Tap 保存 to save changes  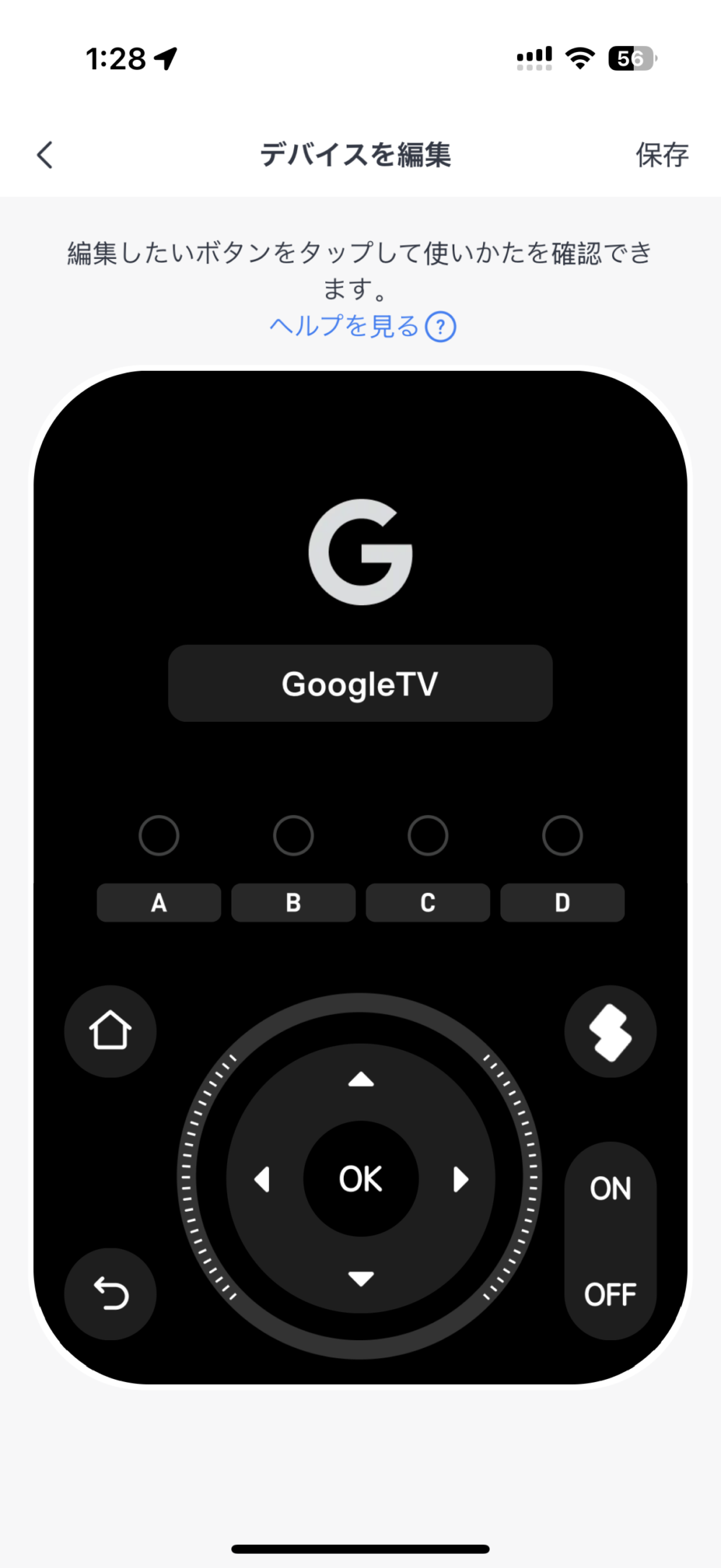661,154
